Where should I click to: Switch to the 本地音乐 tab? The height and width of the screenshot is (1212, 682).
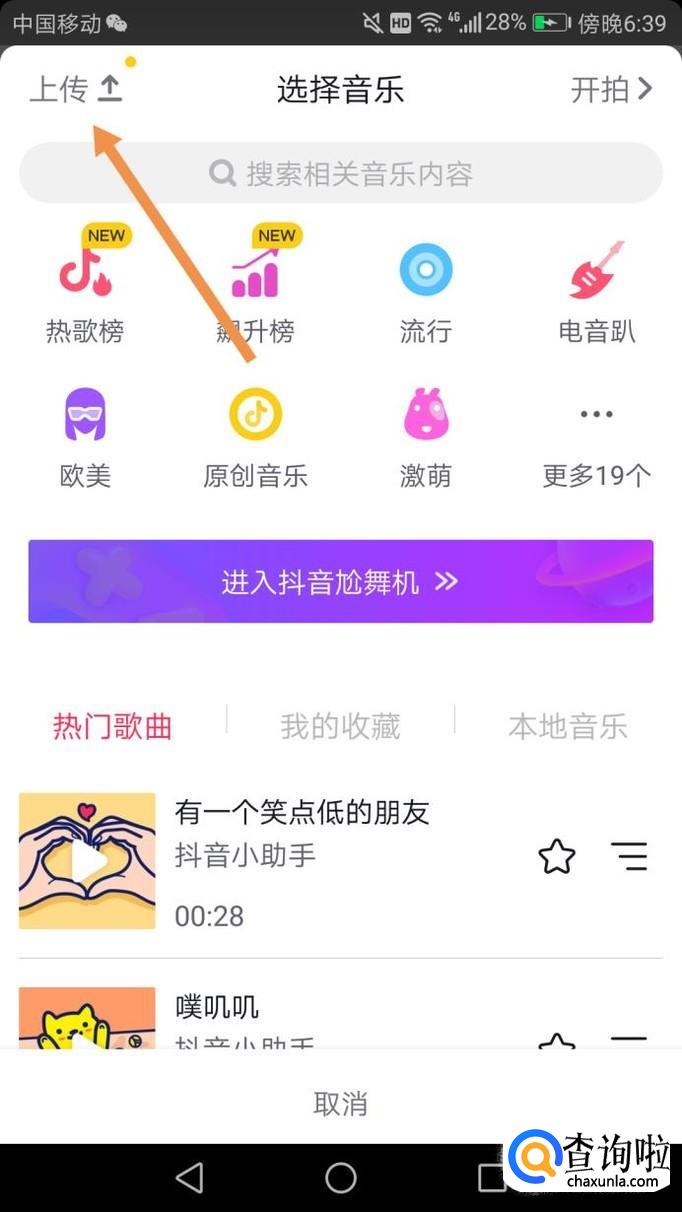[567, 726]
